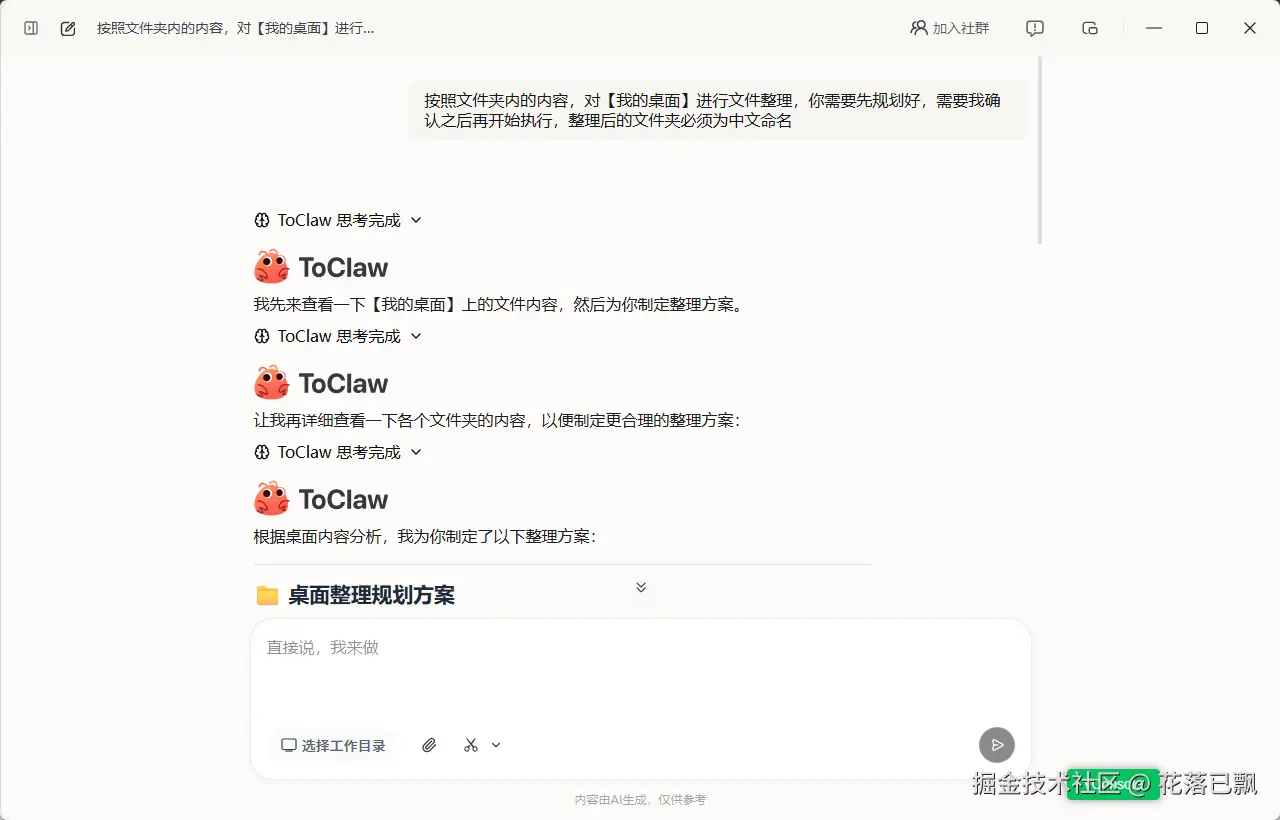Expand the first ToClaw 思考完成 section
The image size is (1280, 820).
tap(338, 220)
